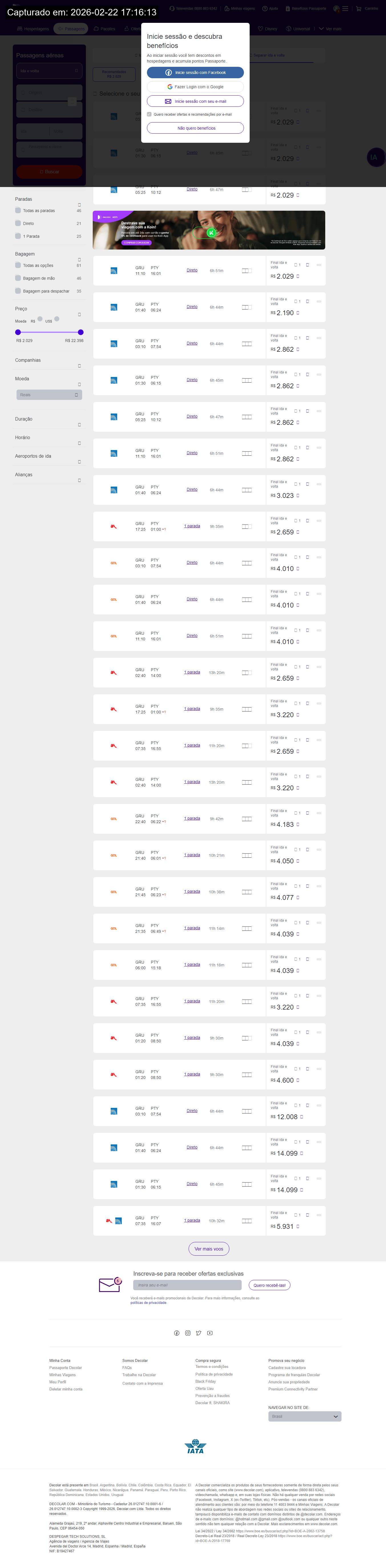
Task: Enable the Bagagem de mão filter
Action: point(18,278)
